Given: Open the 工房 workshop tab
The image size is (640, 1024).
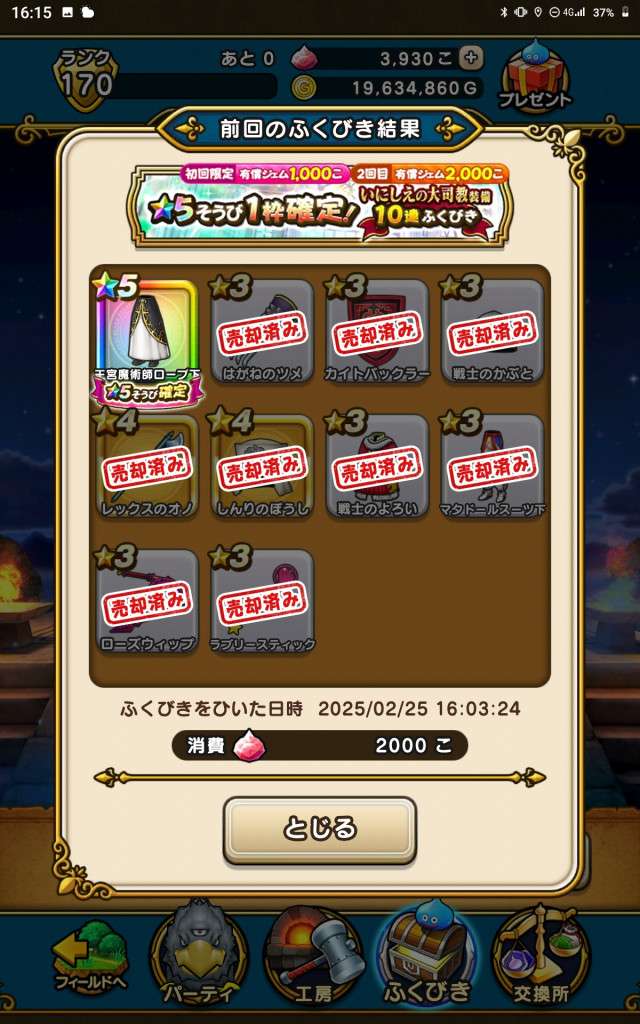Looking at the screenshot, I should click(315, 960).
